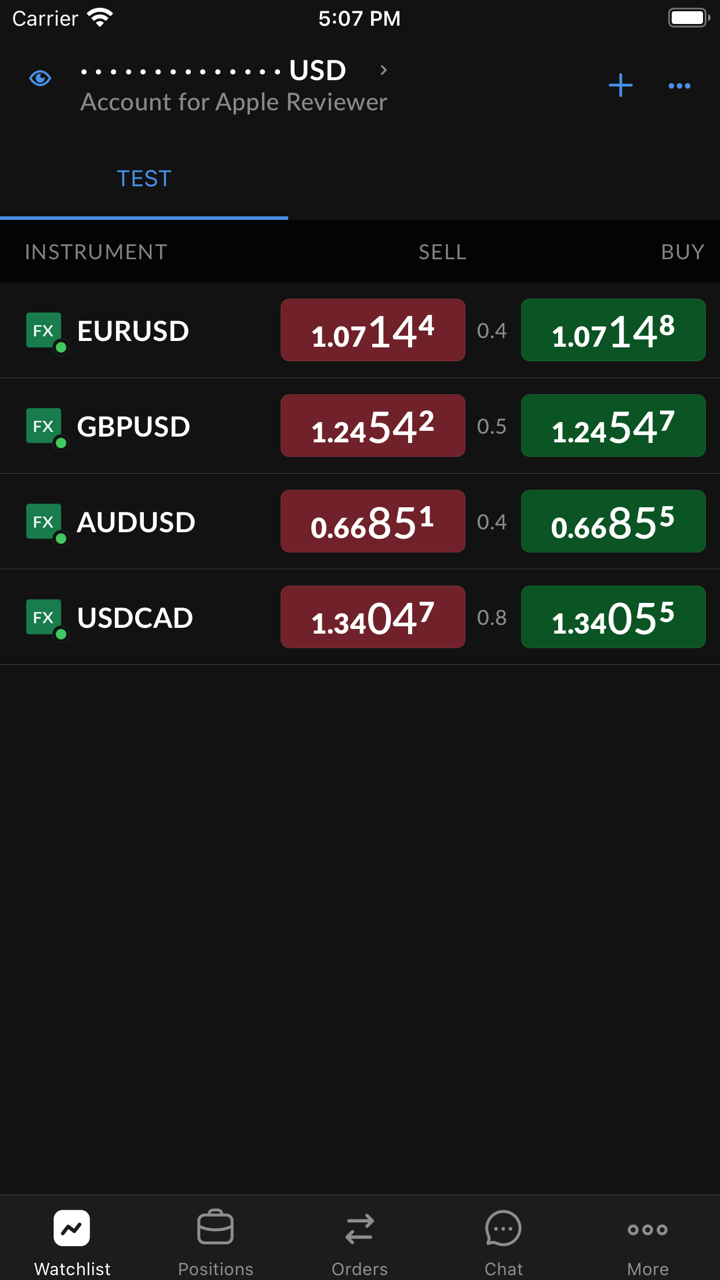This screenshot has width=720, height=1280.
Task: Switch to the Watchlist tab
Action: (x=72, y=1240)
